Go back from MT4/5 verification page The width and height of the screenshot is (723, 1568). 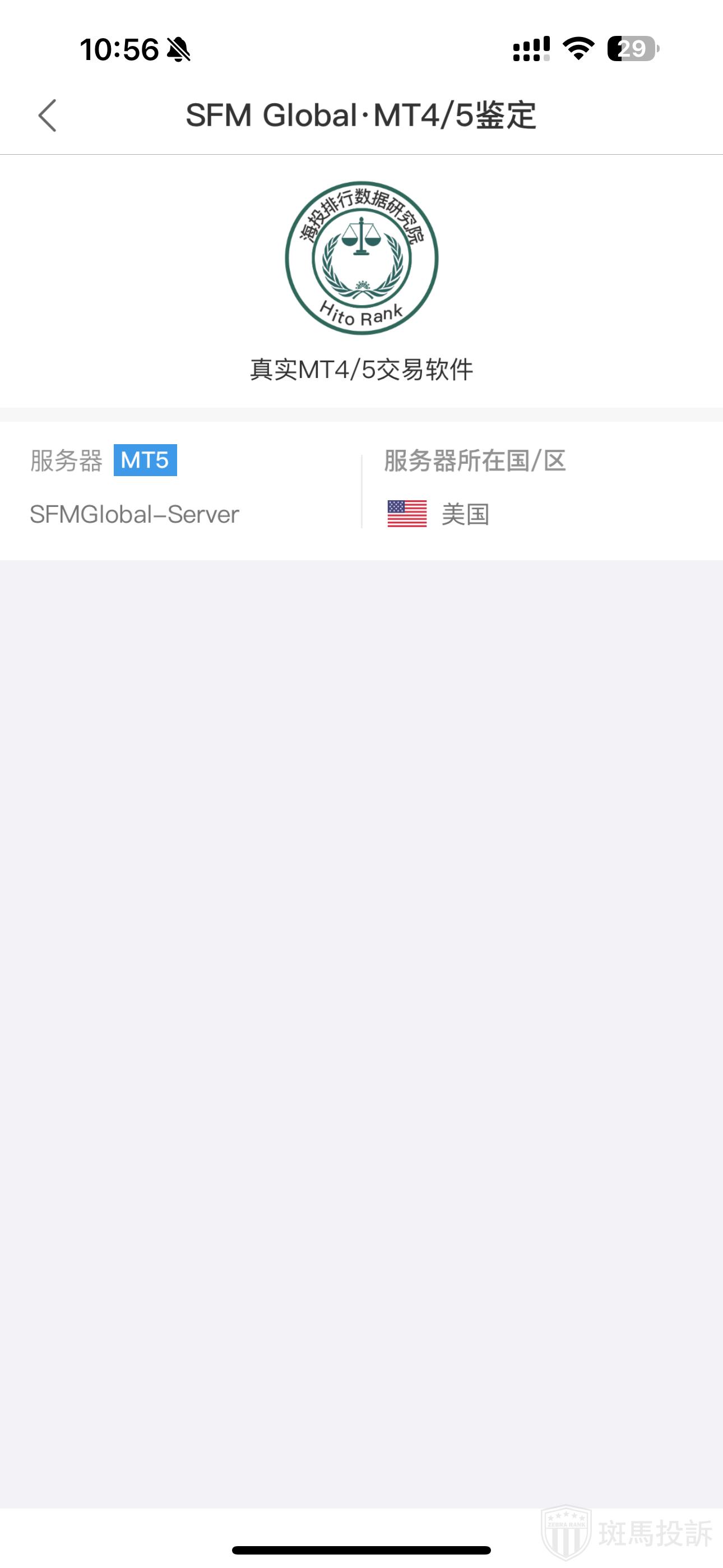tap(48, 116)
